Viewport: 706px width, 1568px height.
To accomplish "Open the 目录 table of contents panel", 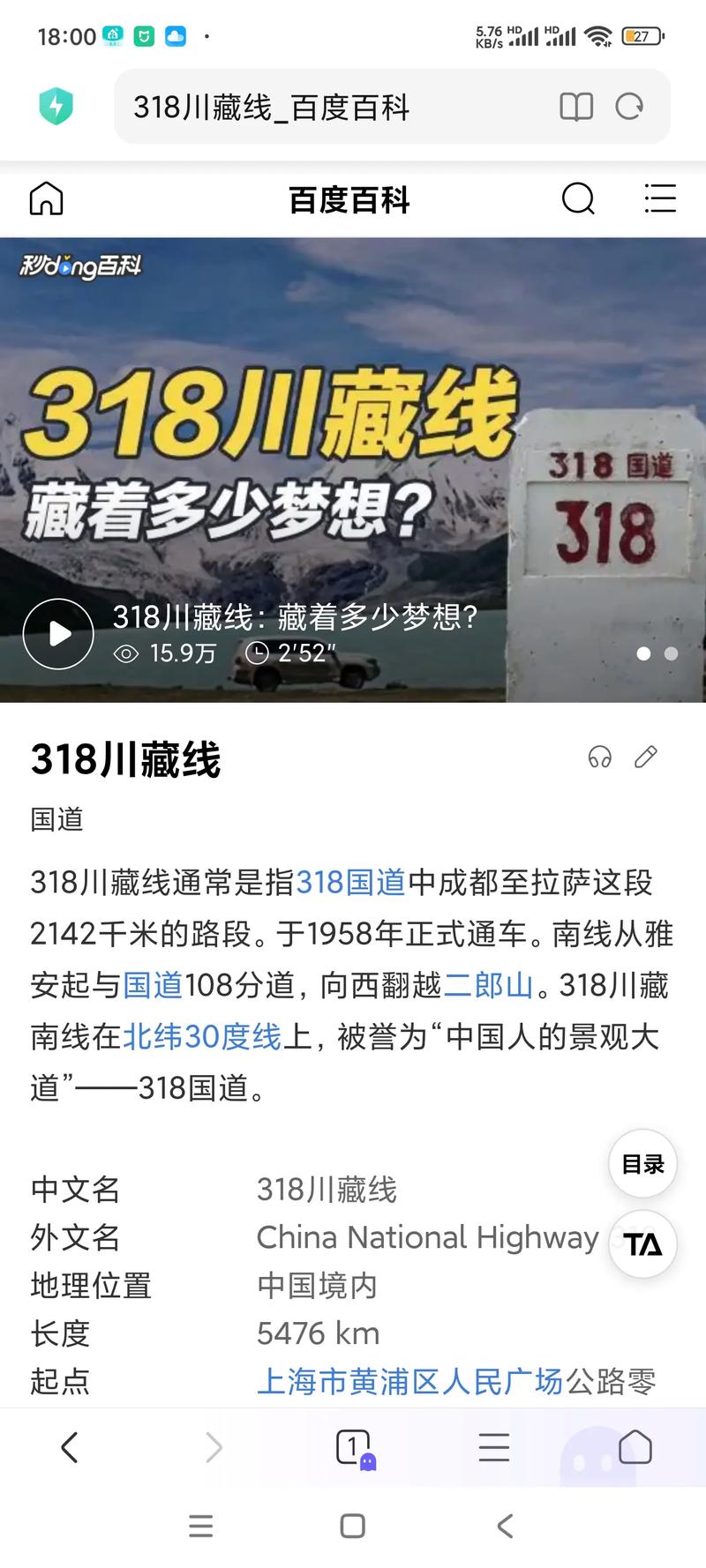I will tap(642, 1163).
